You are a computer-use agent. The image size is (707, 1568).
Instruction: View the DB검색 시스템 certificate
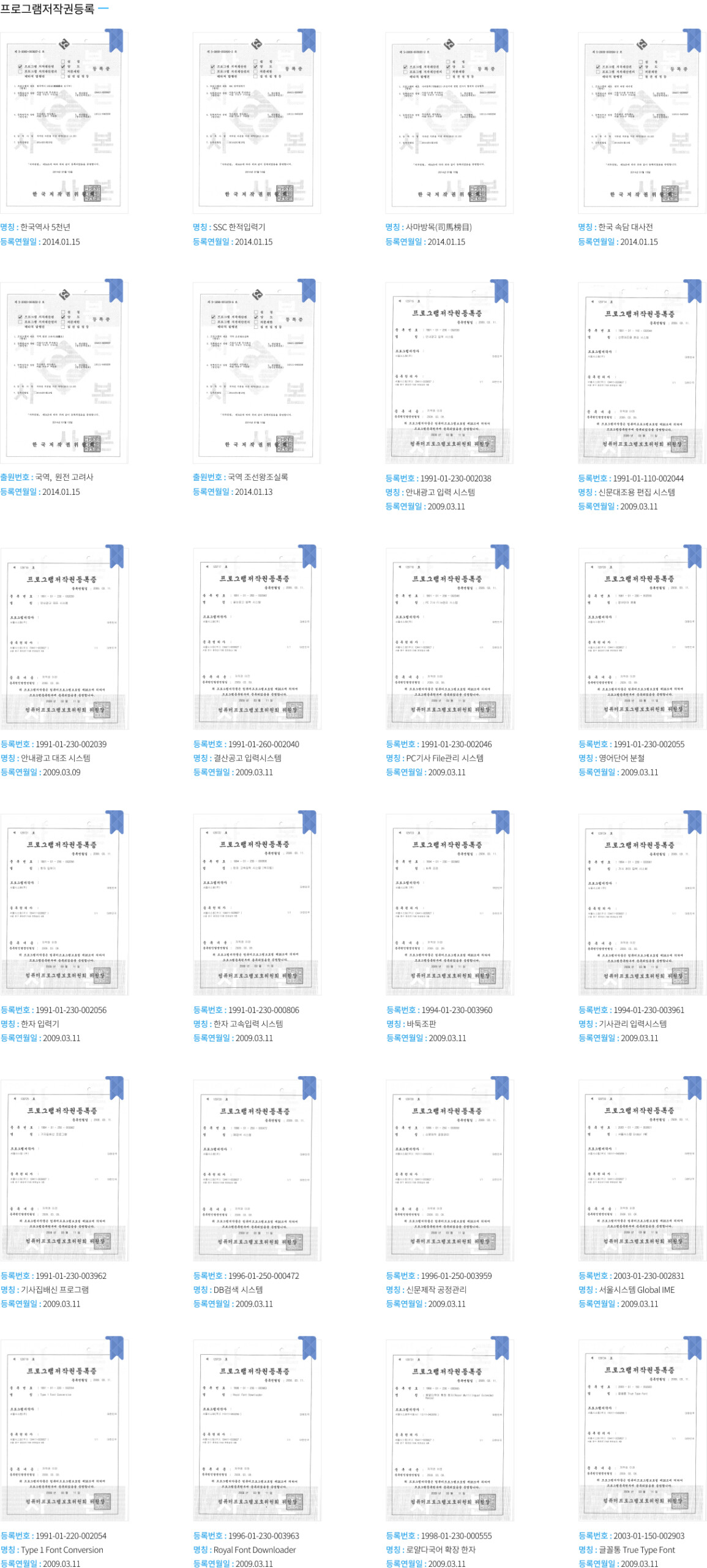(x=256, y=1170)
